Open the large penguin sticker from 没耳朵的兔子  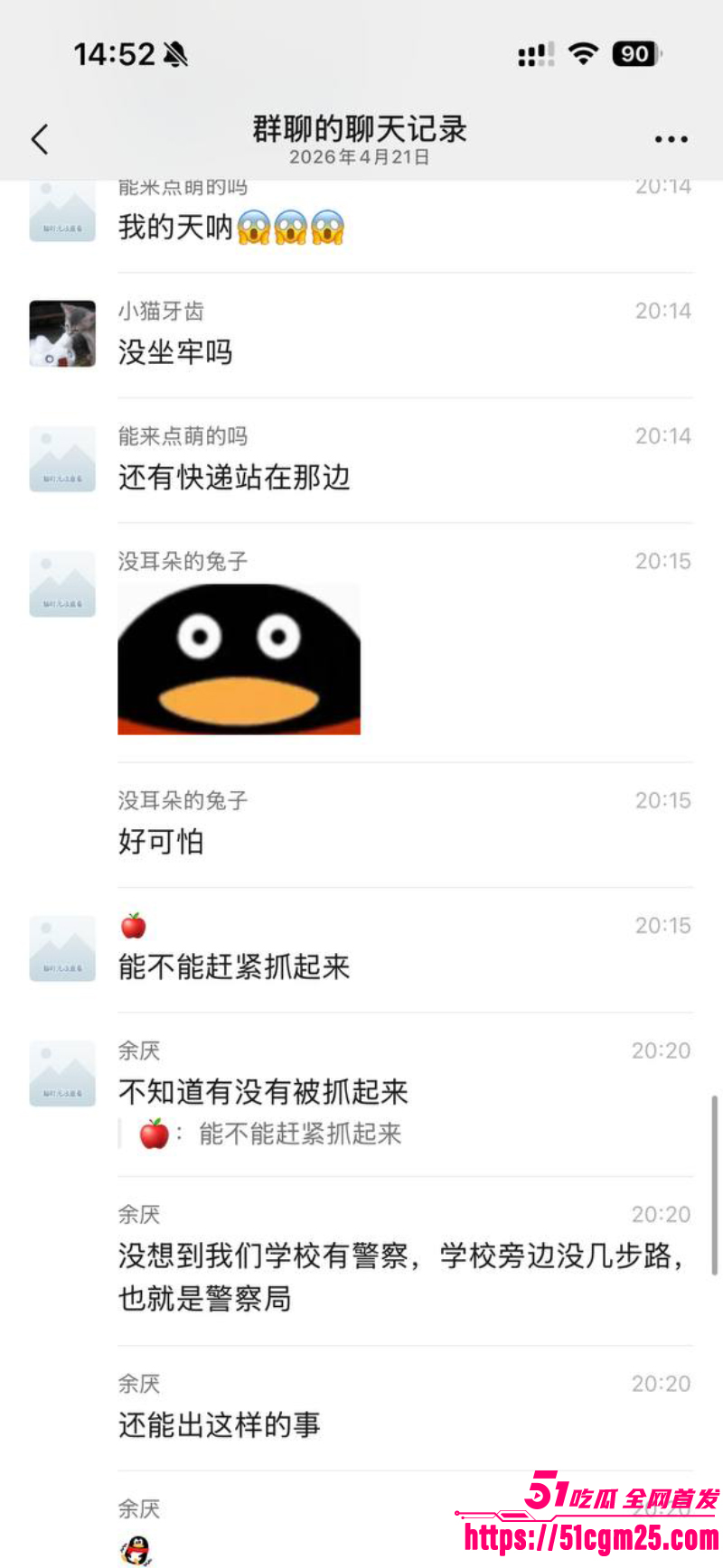239,658
